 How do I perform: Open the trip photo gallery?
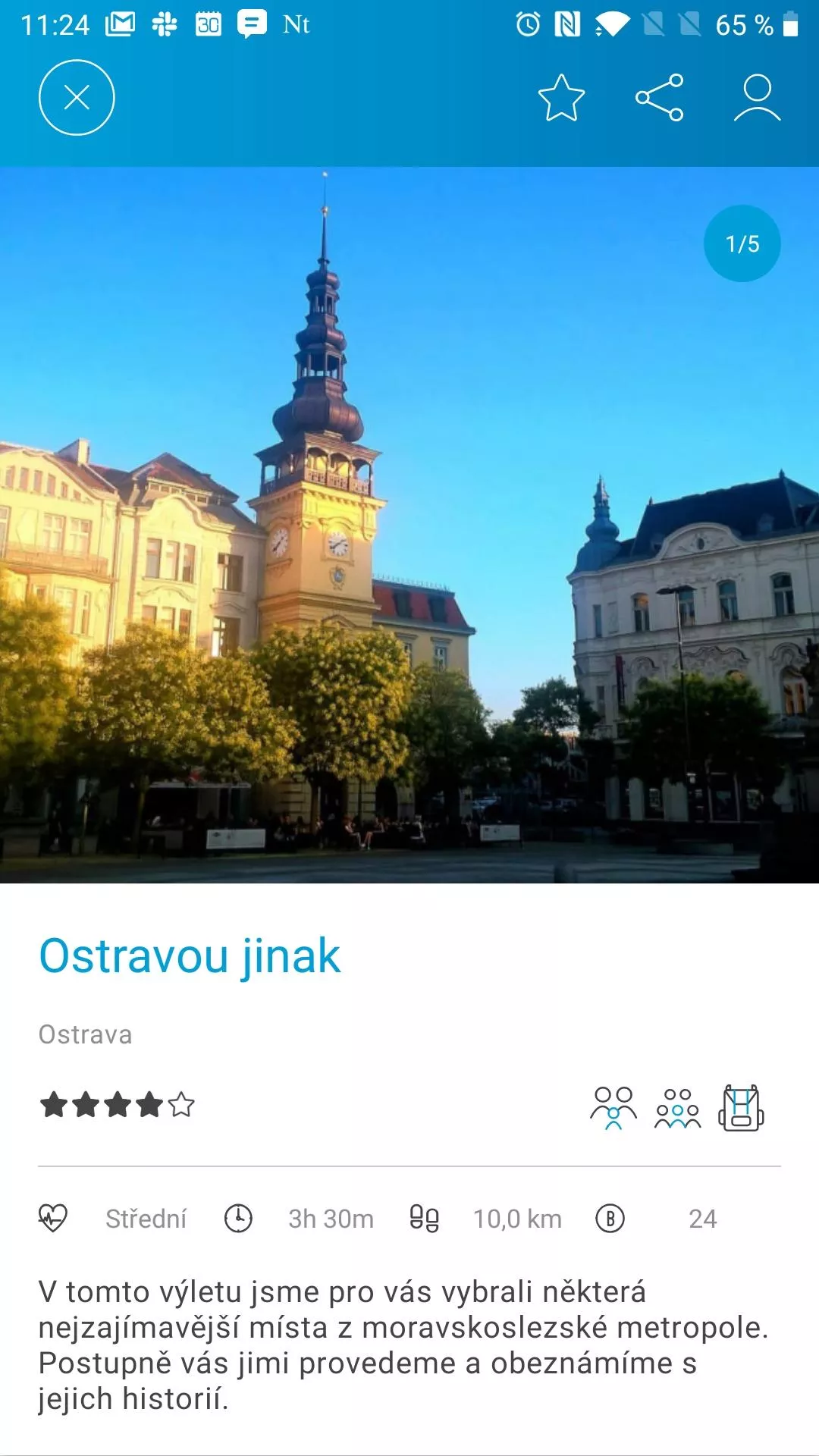click(409, 525)
